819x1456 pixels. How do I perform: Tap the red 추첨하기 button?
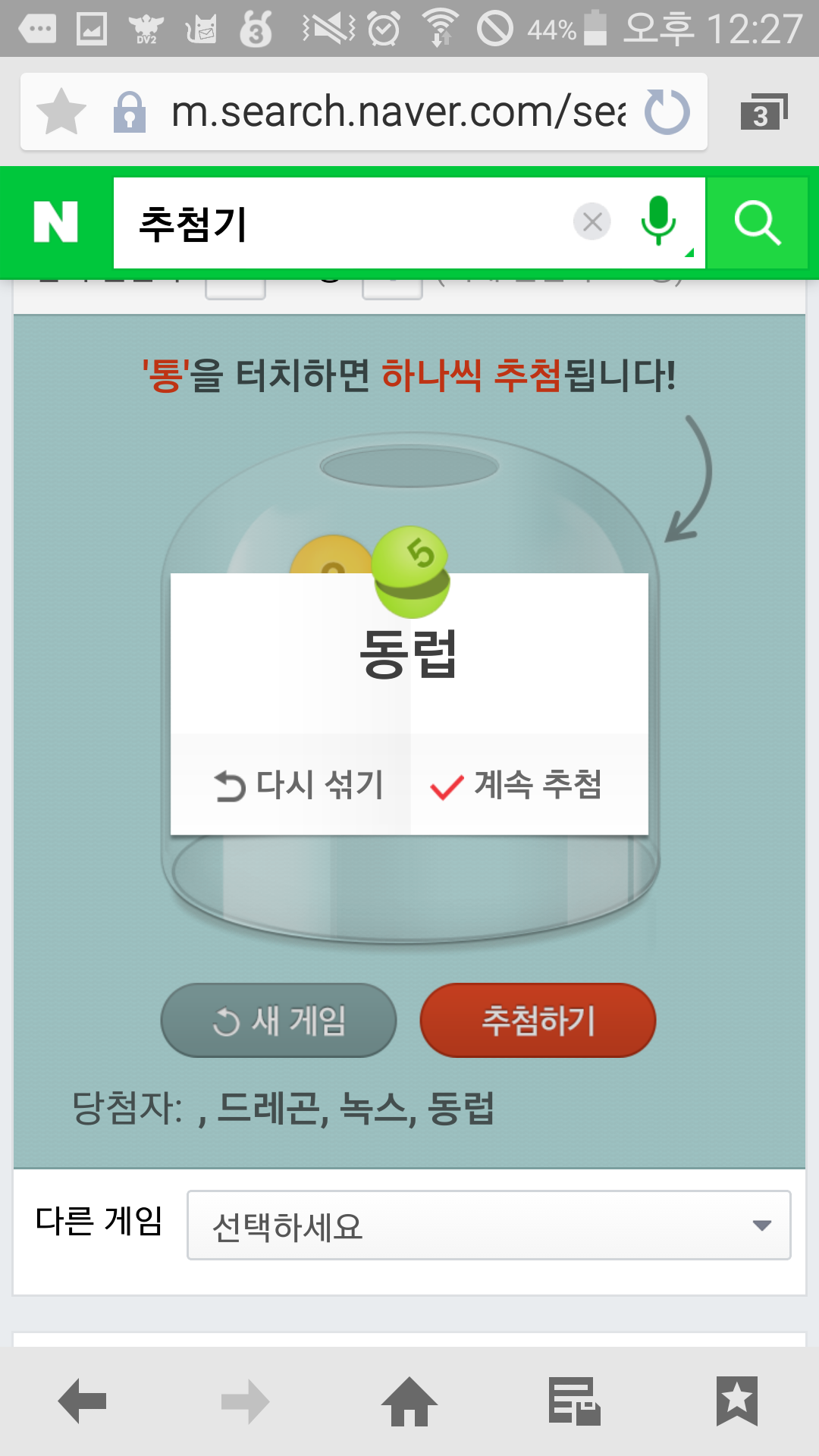[538, 1021]
